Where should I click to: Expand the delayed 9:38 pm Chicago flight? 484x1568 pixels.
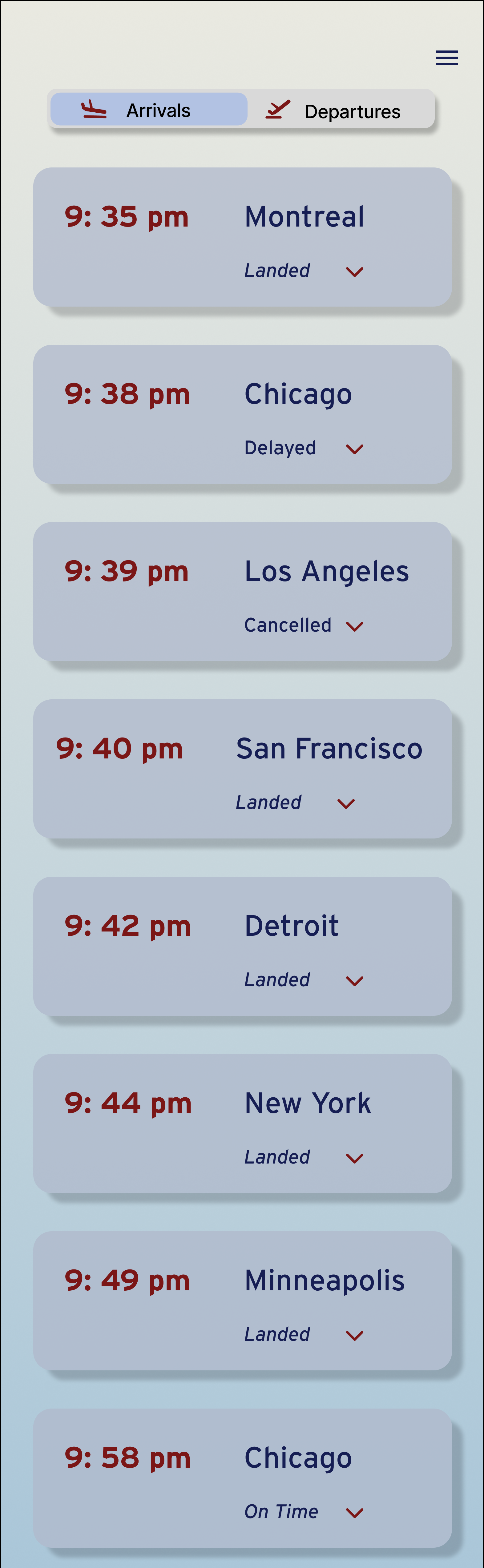tap(354, 449)
